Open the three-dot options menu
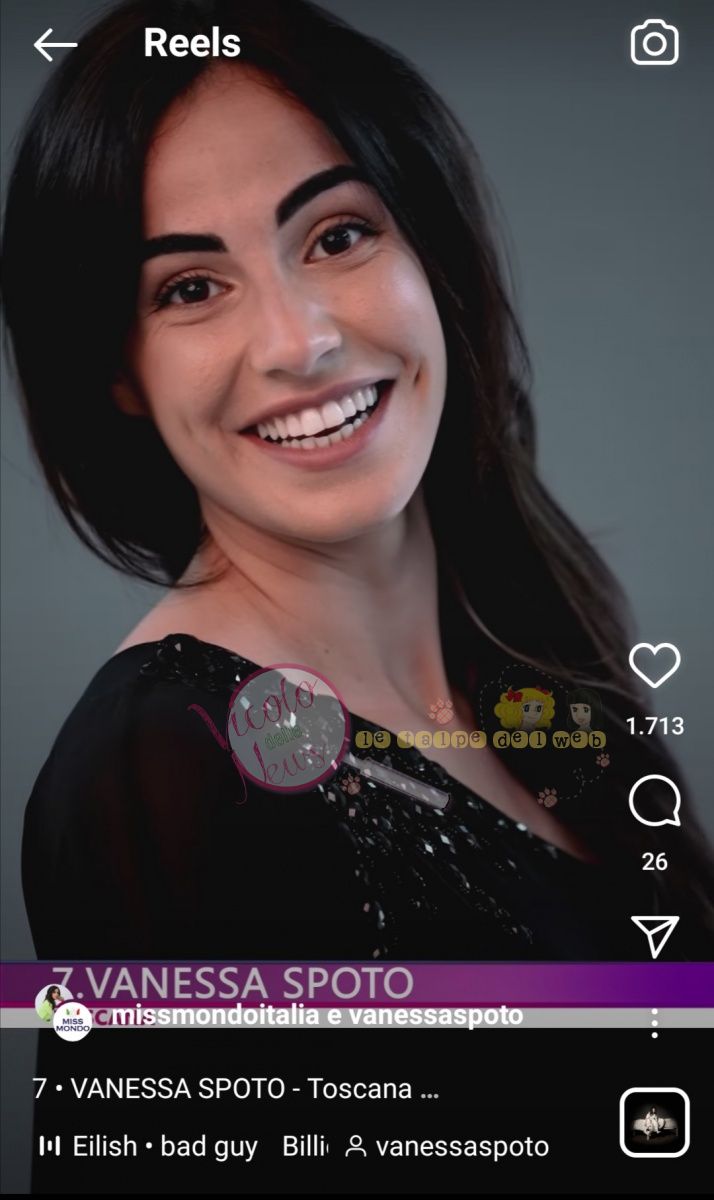This screenshot has width=714, height=1200. (655, 1022)
